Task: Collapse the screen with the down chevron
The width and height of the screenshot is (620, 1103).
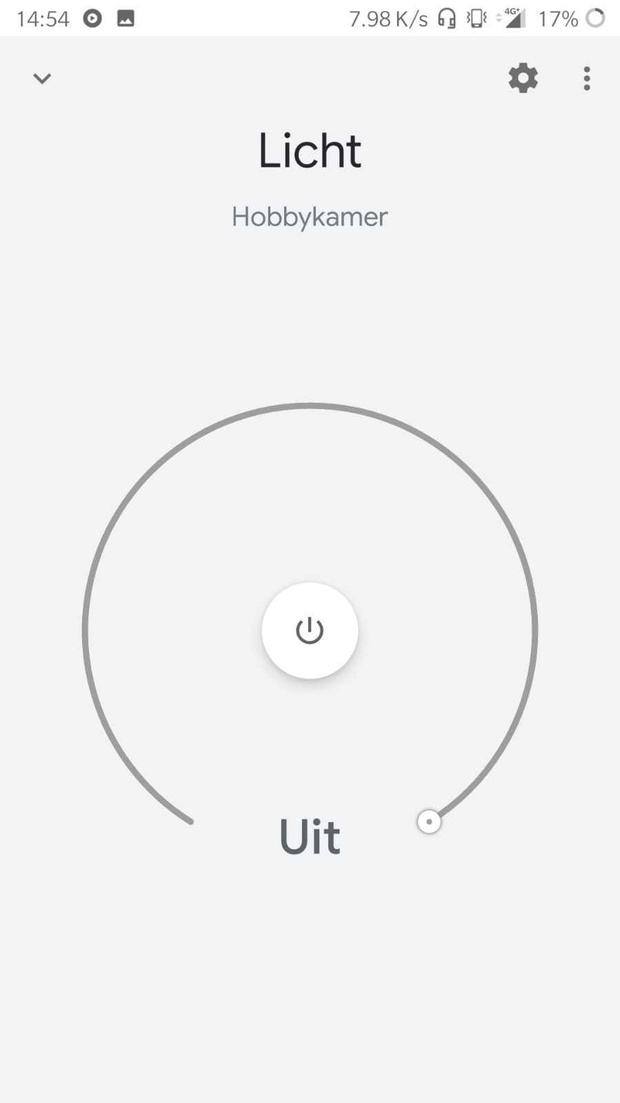Action: [x=42, y=79]
